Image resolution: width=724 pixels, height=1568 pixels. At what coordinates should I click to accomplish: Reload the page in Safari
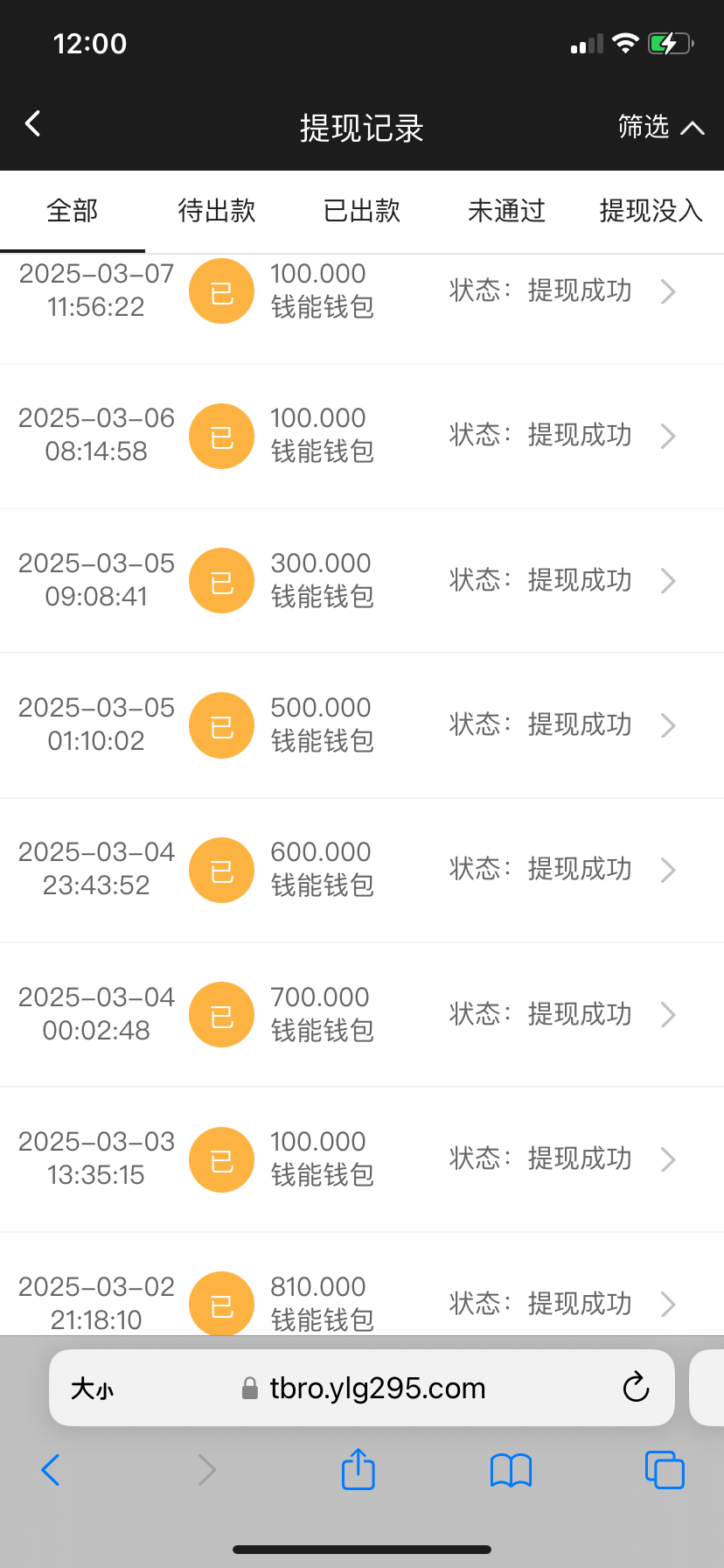[636, 1388]
